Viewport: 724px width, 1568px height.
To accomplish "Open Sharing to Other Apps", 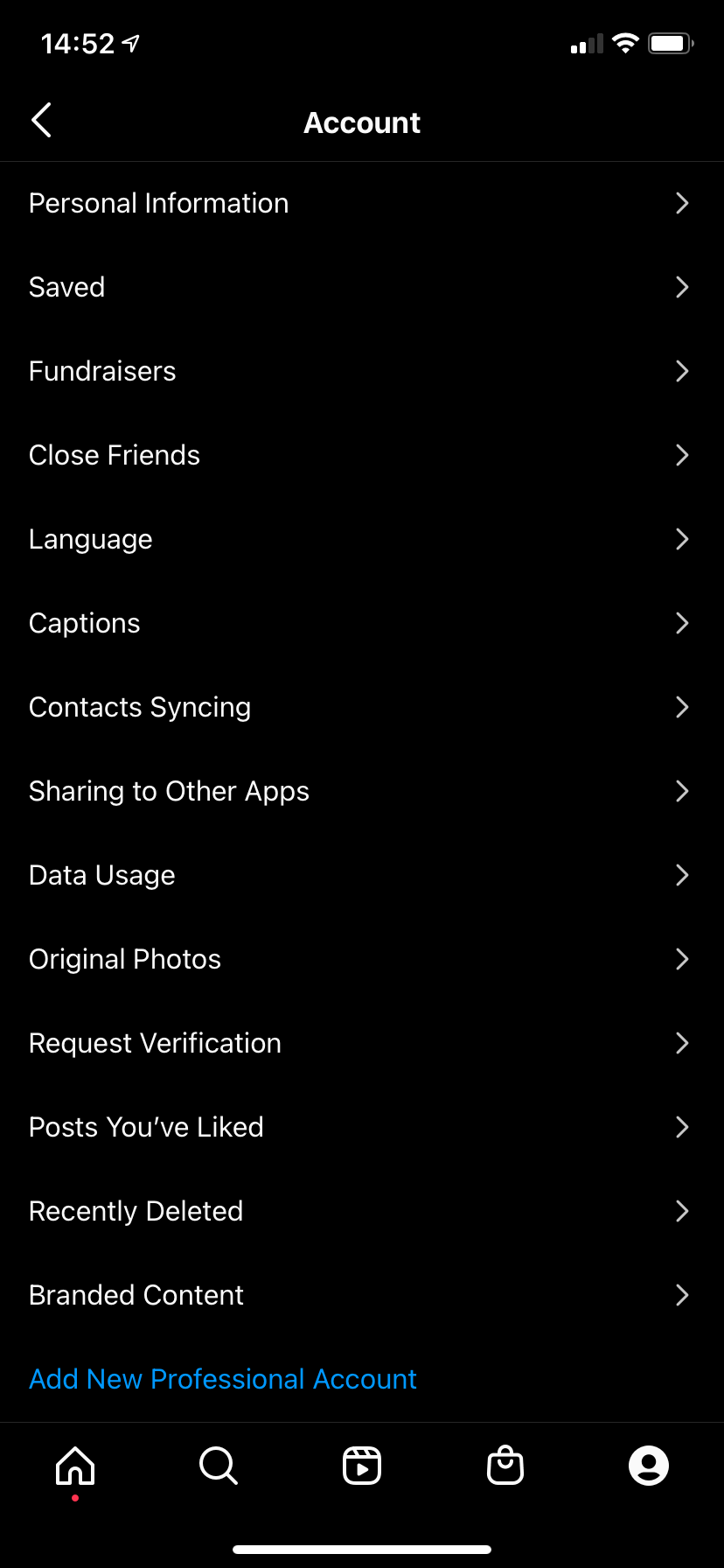I will (x=169, y=791).
